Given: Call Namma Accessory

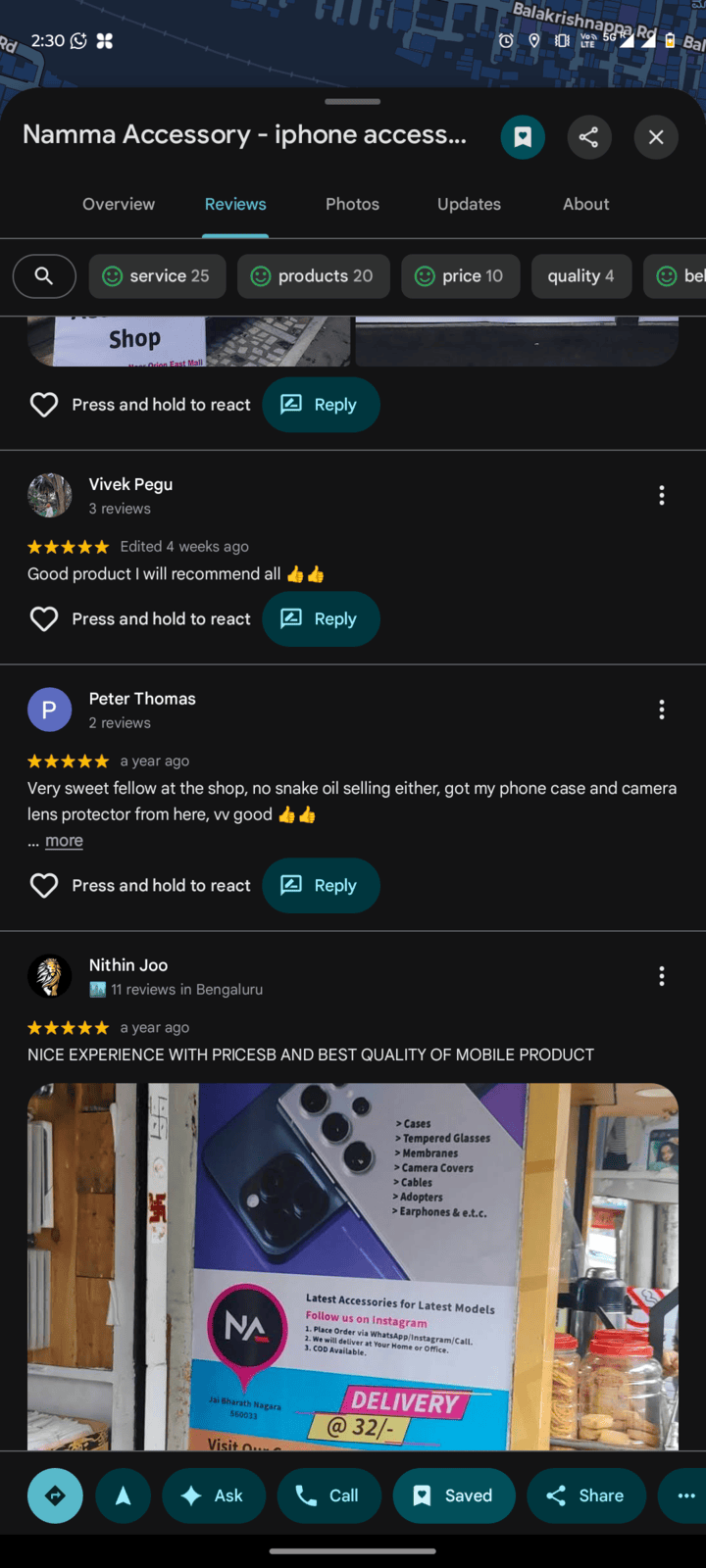Looking at the screenshot, I should point(329,1495).
